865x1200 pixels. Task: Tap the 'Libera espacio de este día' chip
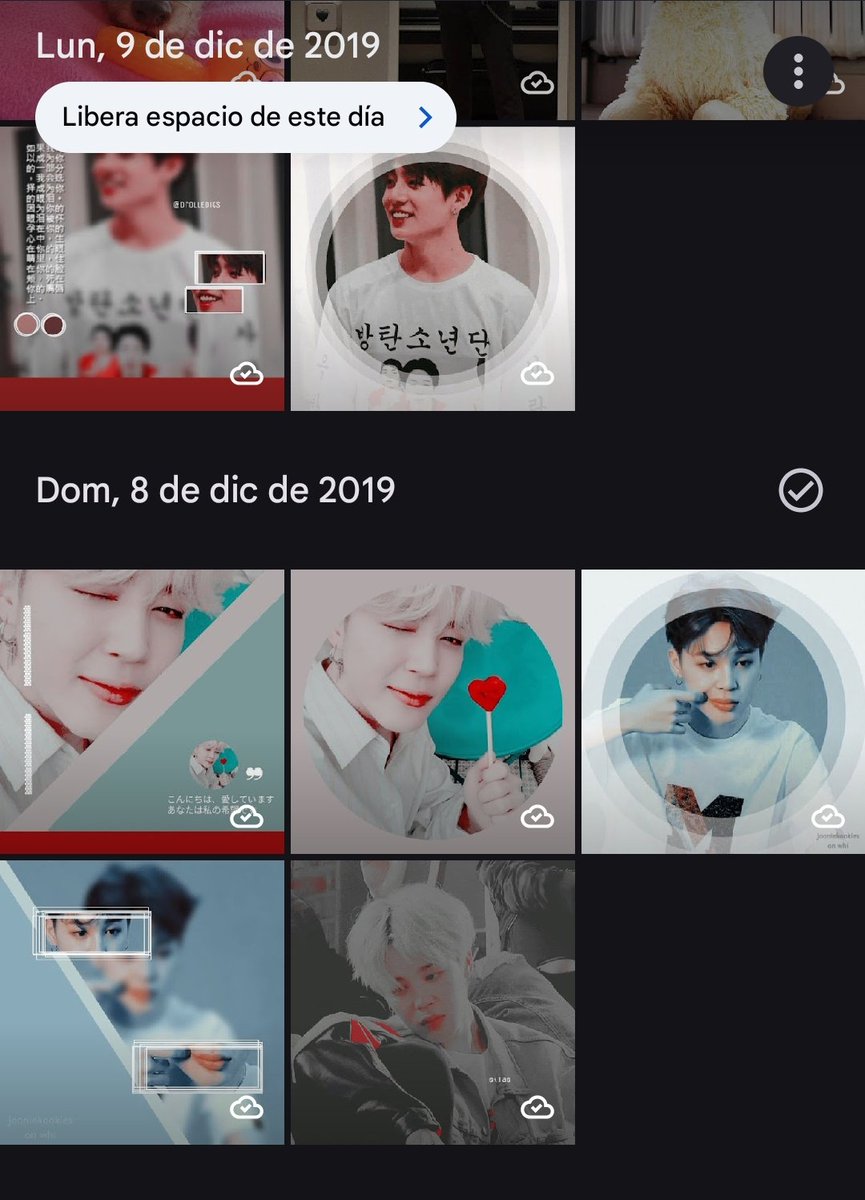[x=245, y=117]
